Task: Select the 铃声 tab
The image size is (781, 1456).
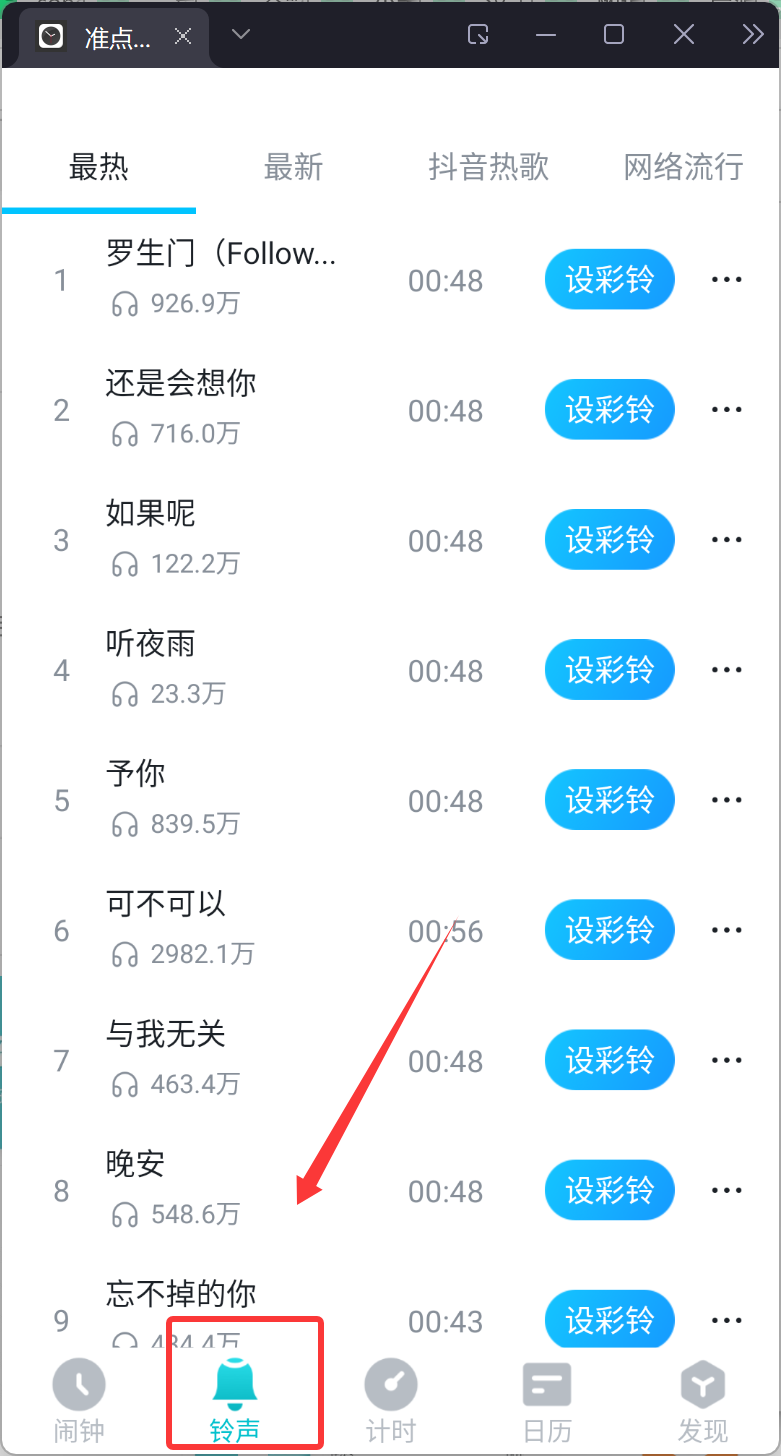Action: (235, 1400)
